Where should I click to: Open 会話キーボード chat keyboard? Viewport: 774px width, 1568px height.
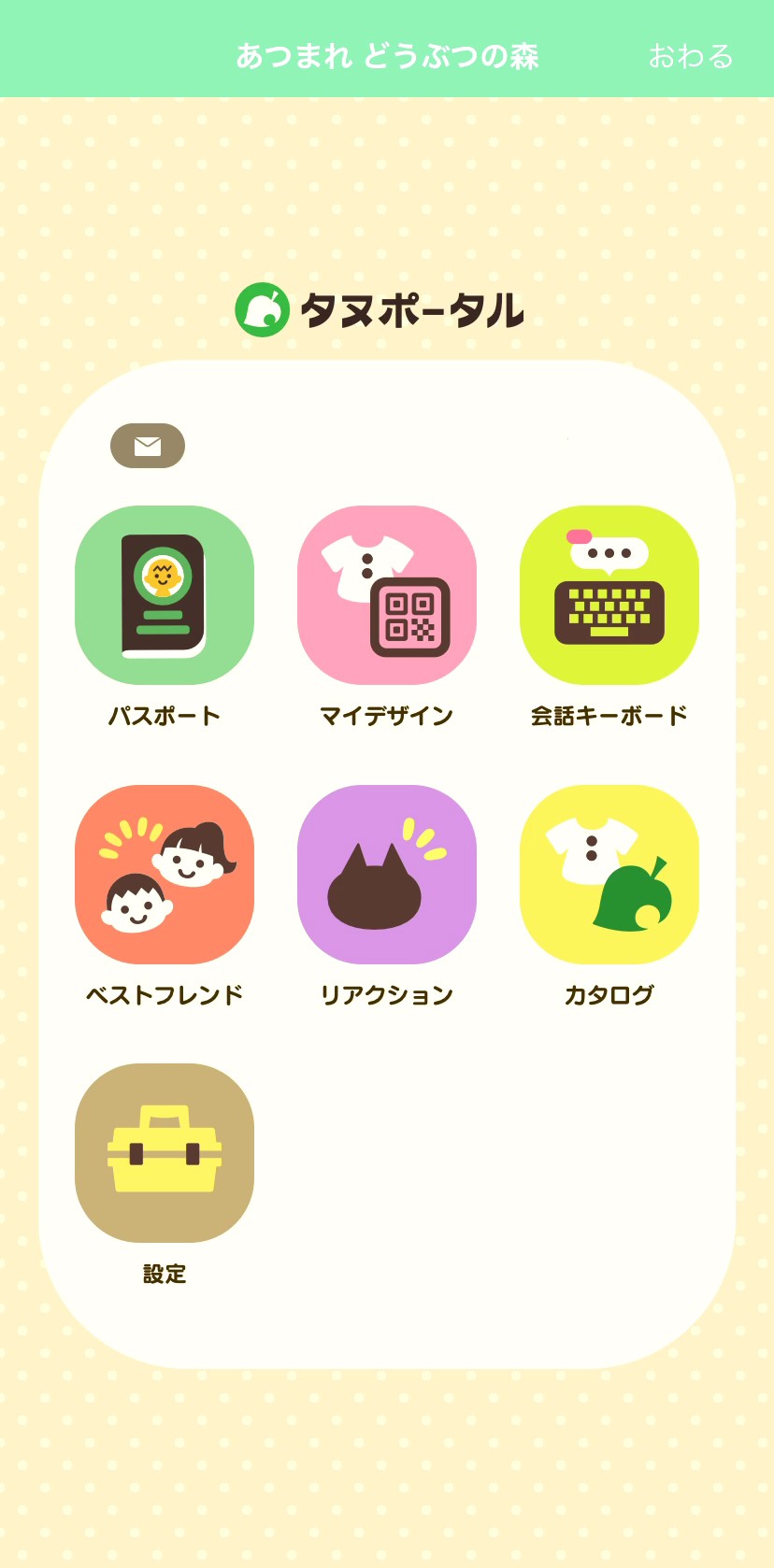click(x=609, y=595)
